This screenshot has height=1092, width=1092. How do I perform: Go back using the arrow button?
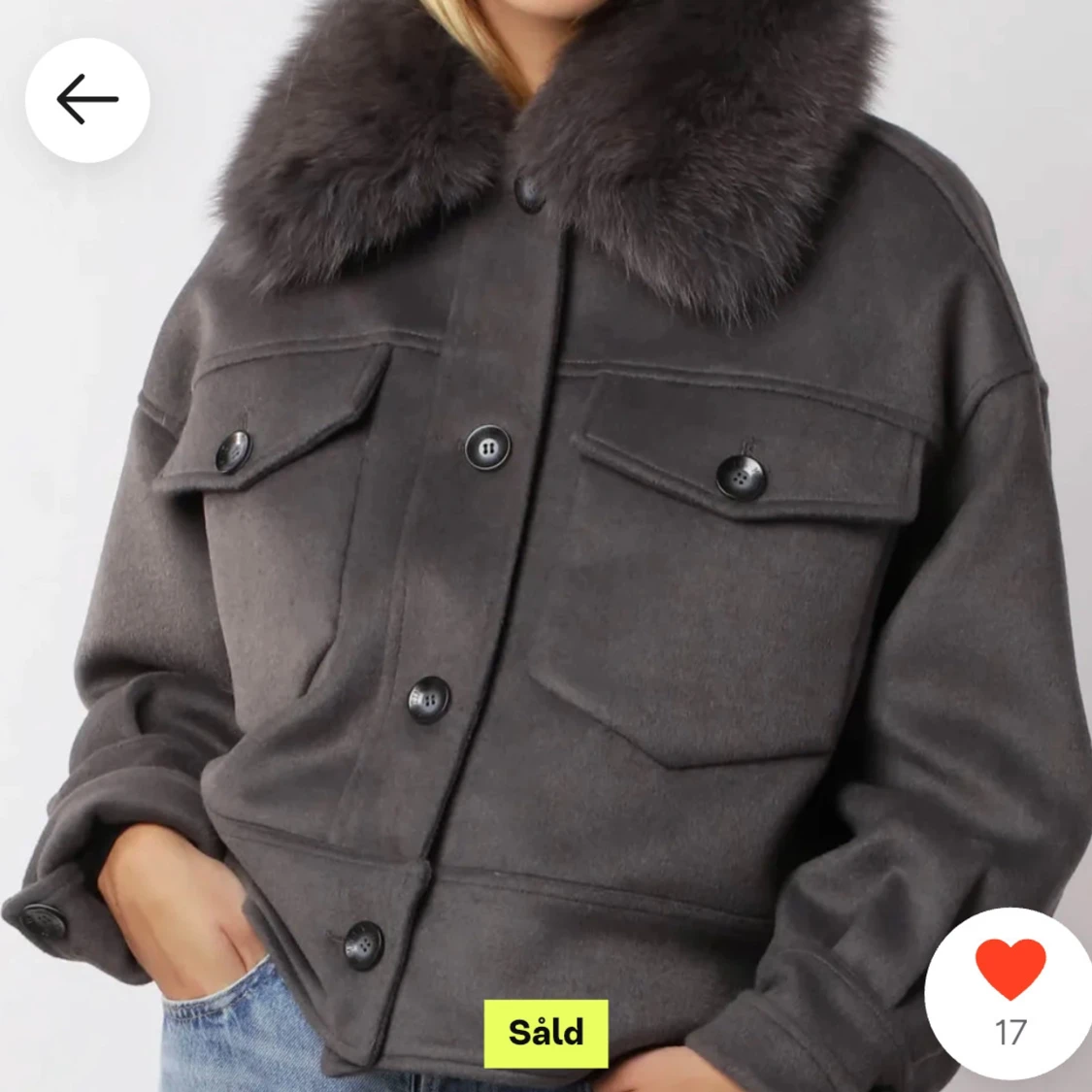coord(87,100)
